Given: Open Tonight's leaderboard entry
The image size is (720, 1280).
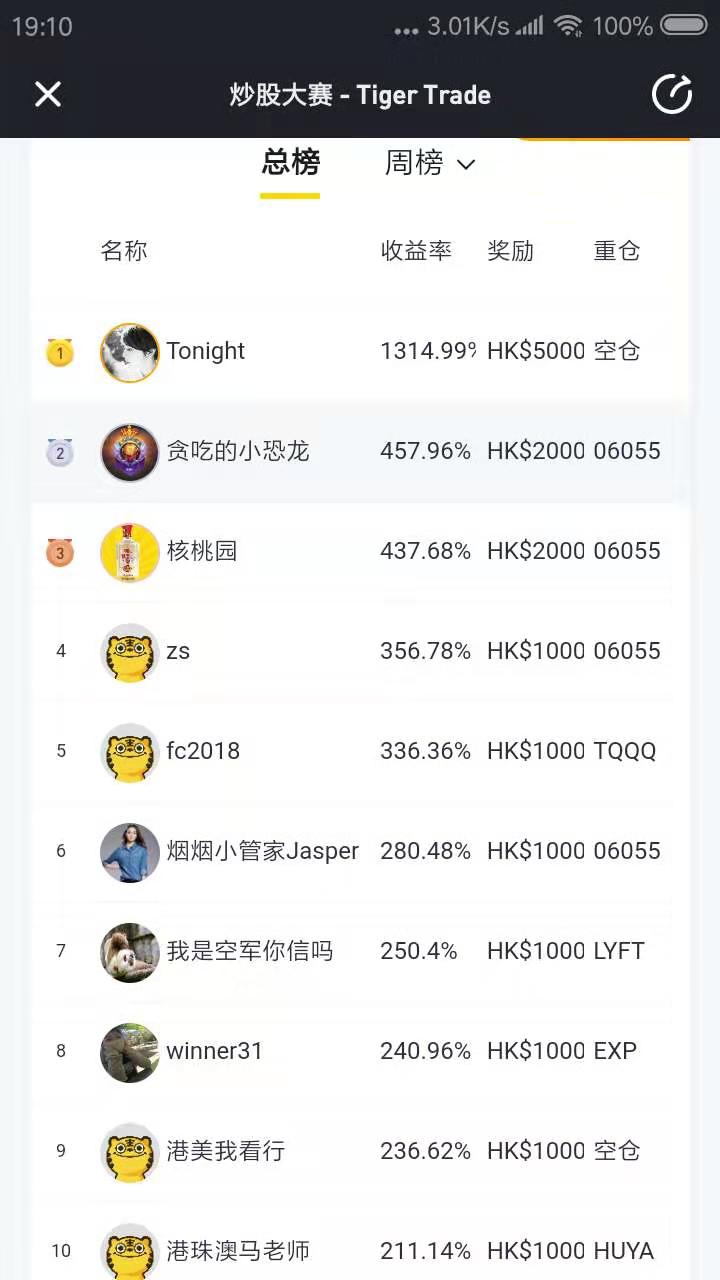Looking at the screenshot, I should click(x=360, y=351).
